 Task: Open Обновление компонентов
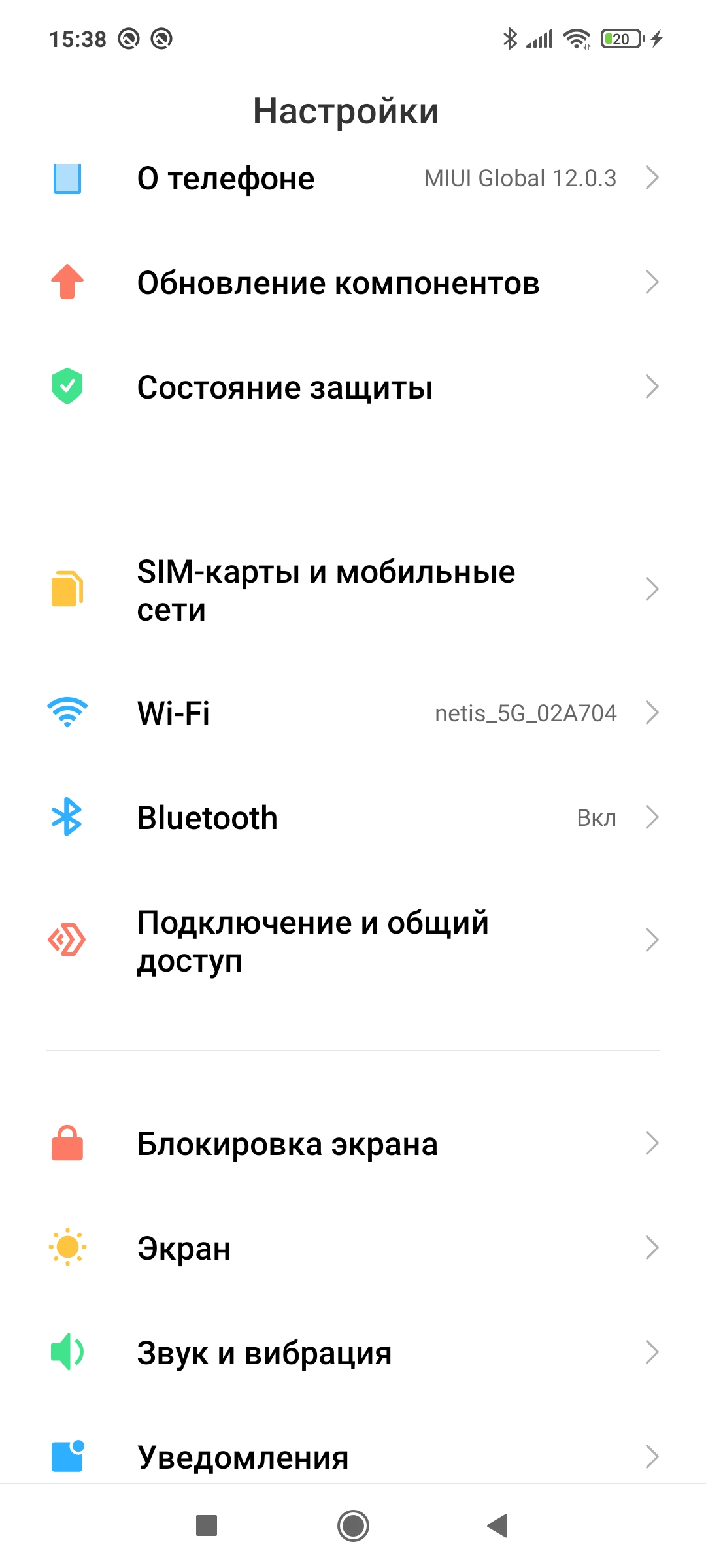click(x=353, y=283)
